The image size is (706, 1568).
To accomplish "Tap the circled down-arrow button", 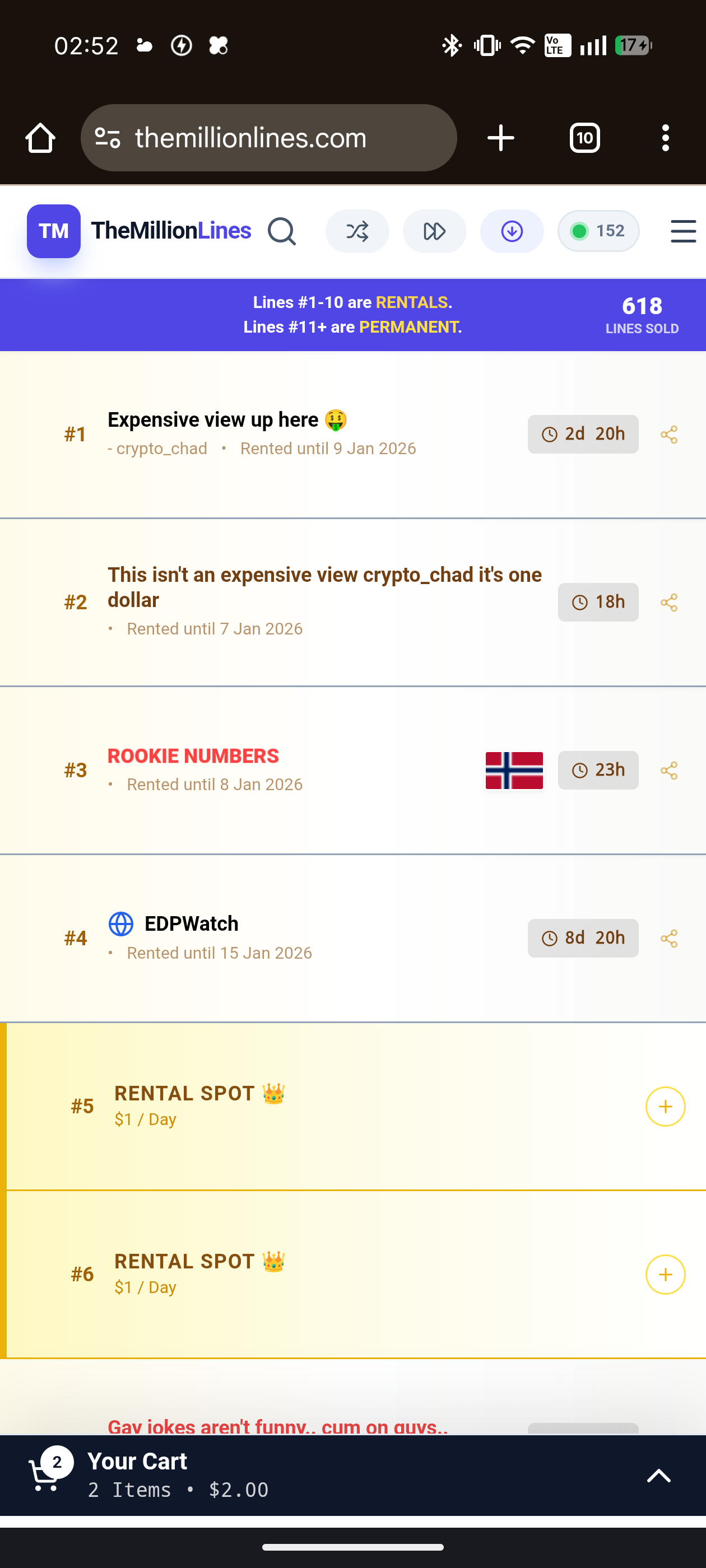I will tap(512, 231).
